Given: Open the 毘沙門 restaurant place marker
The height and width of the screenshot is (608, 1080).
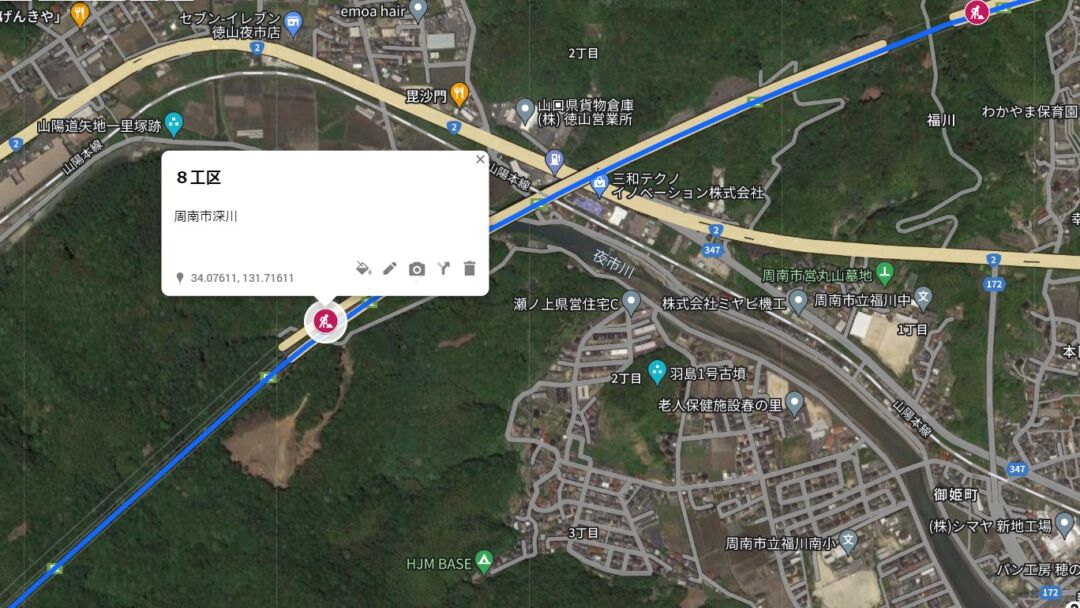Looking at the screenshot, I should pos(459,93).
